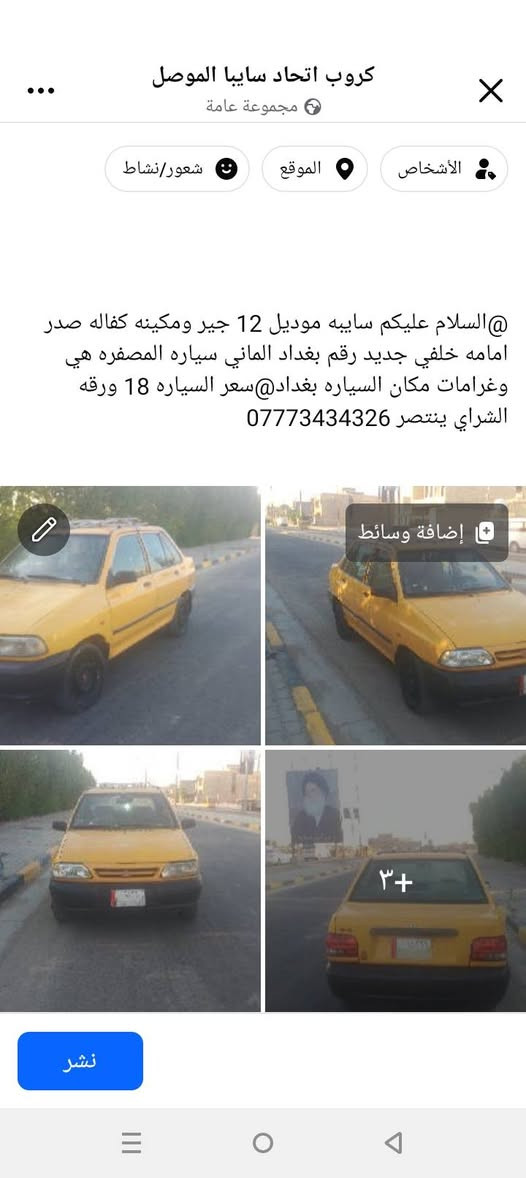Go to the home screen via circle button
This screenshot has width=526, height=1178.
point(263,1143)
